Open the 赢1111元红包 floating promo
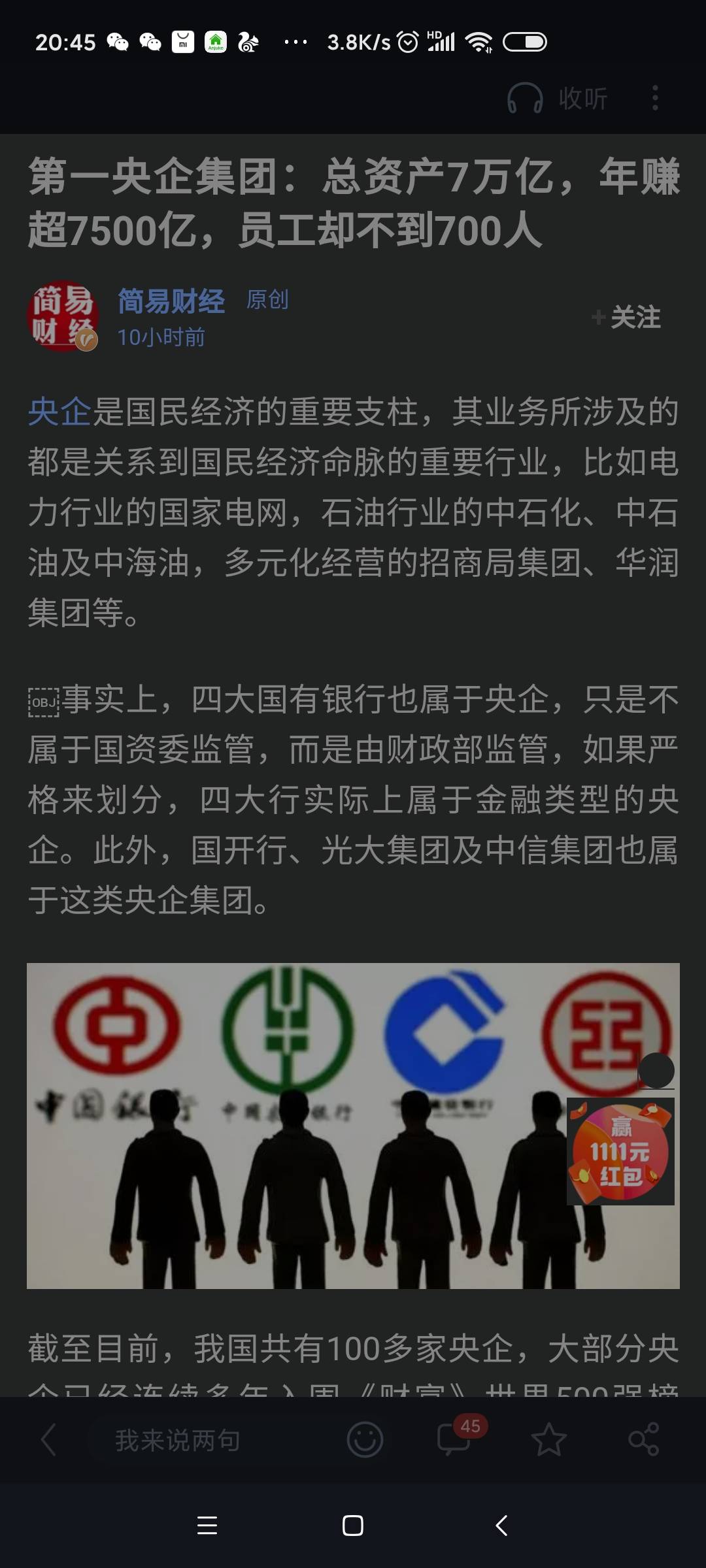This screenshot has width=706, height=1568. (x=620, y=1152)
